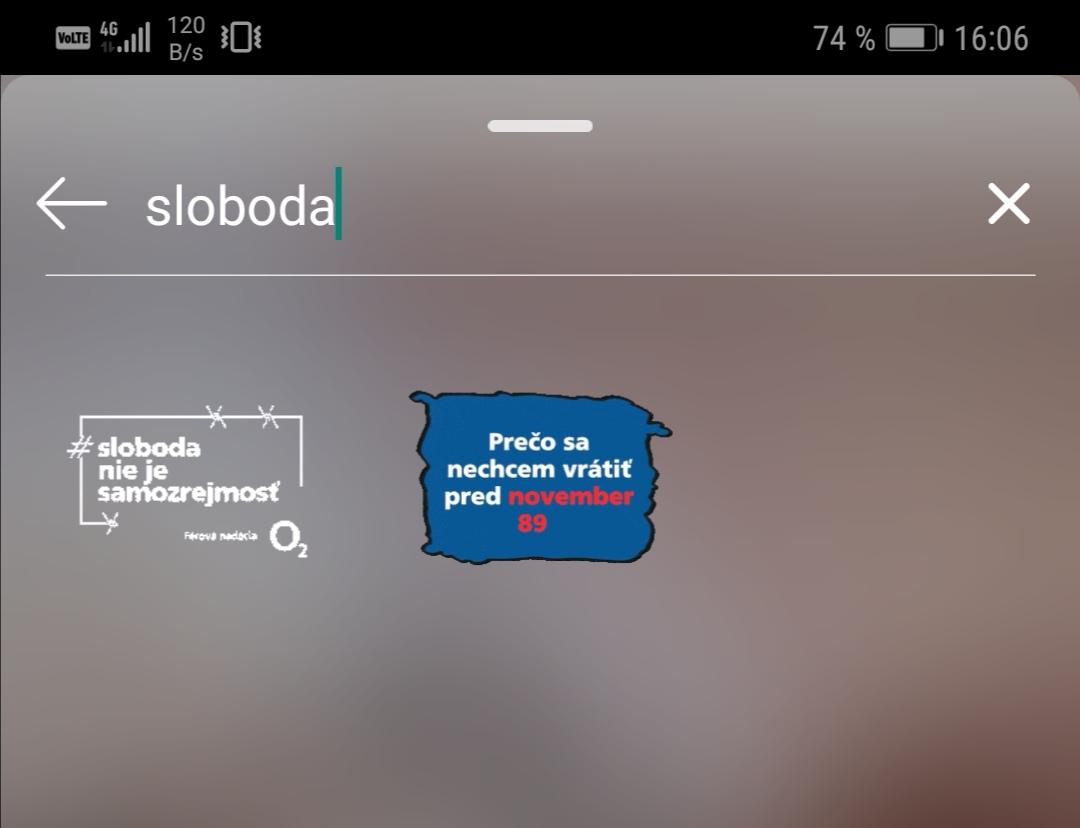Viewport: 1080px width, 828px height.
Task: Go back from the sticker search
Action: coord(71,205)
